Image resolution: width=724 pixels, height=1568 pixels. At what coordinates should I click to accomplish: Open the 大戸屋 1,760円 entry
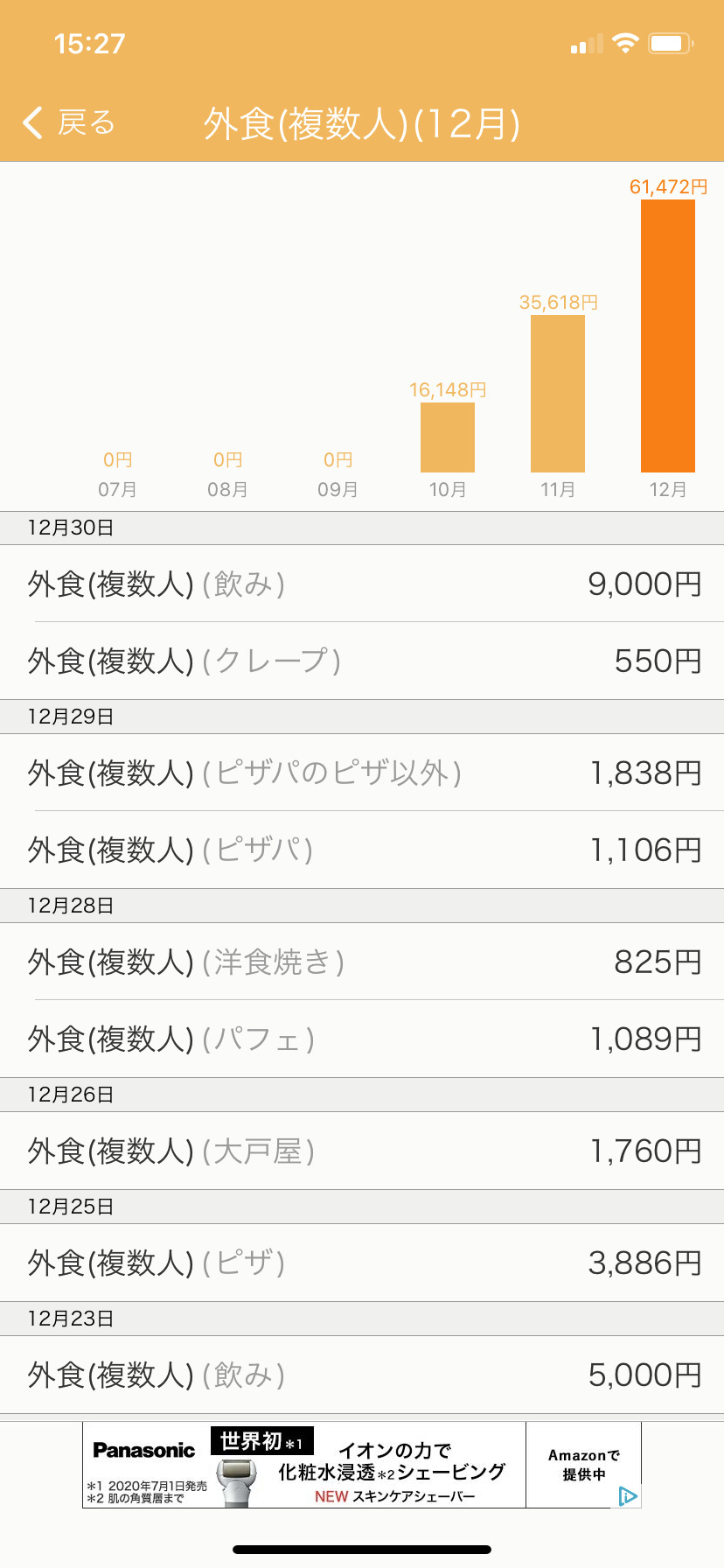[x=362, y=1151]
